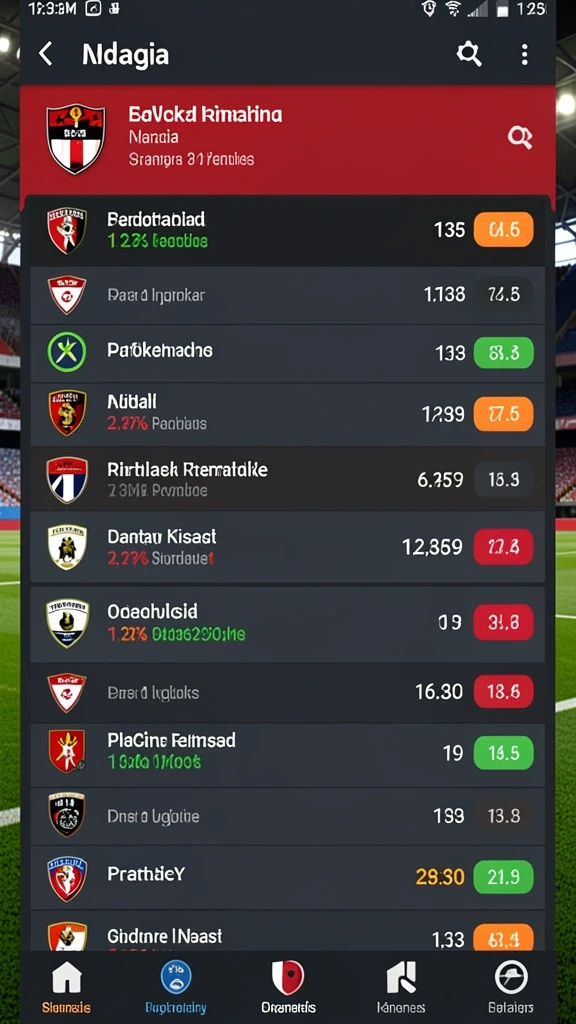Open the Rirtilaek Rtematdike row
The width and height of the screenshot is (576, 1024).
pos(287,479)
